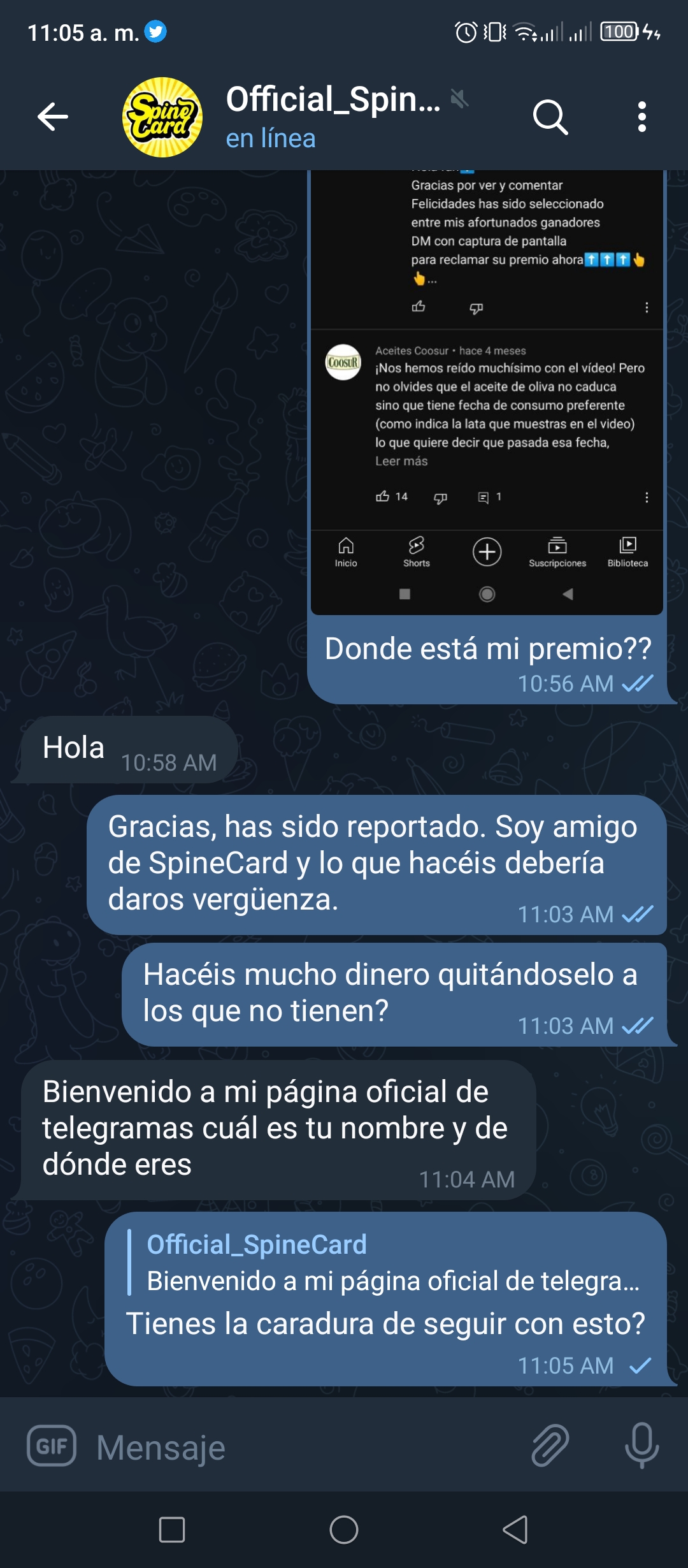
Task: Open recent apps with the square button
Action: click(172, 1530)
